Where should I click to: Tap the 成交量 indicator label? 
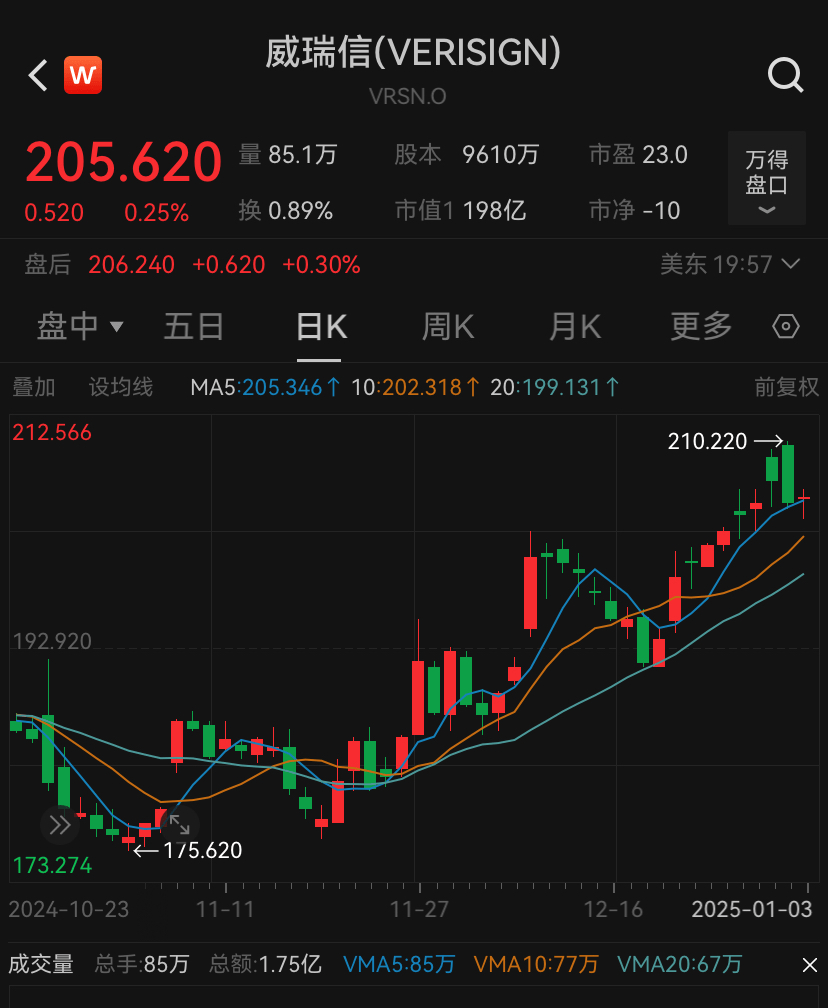click(x=41, y=965)
